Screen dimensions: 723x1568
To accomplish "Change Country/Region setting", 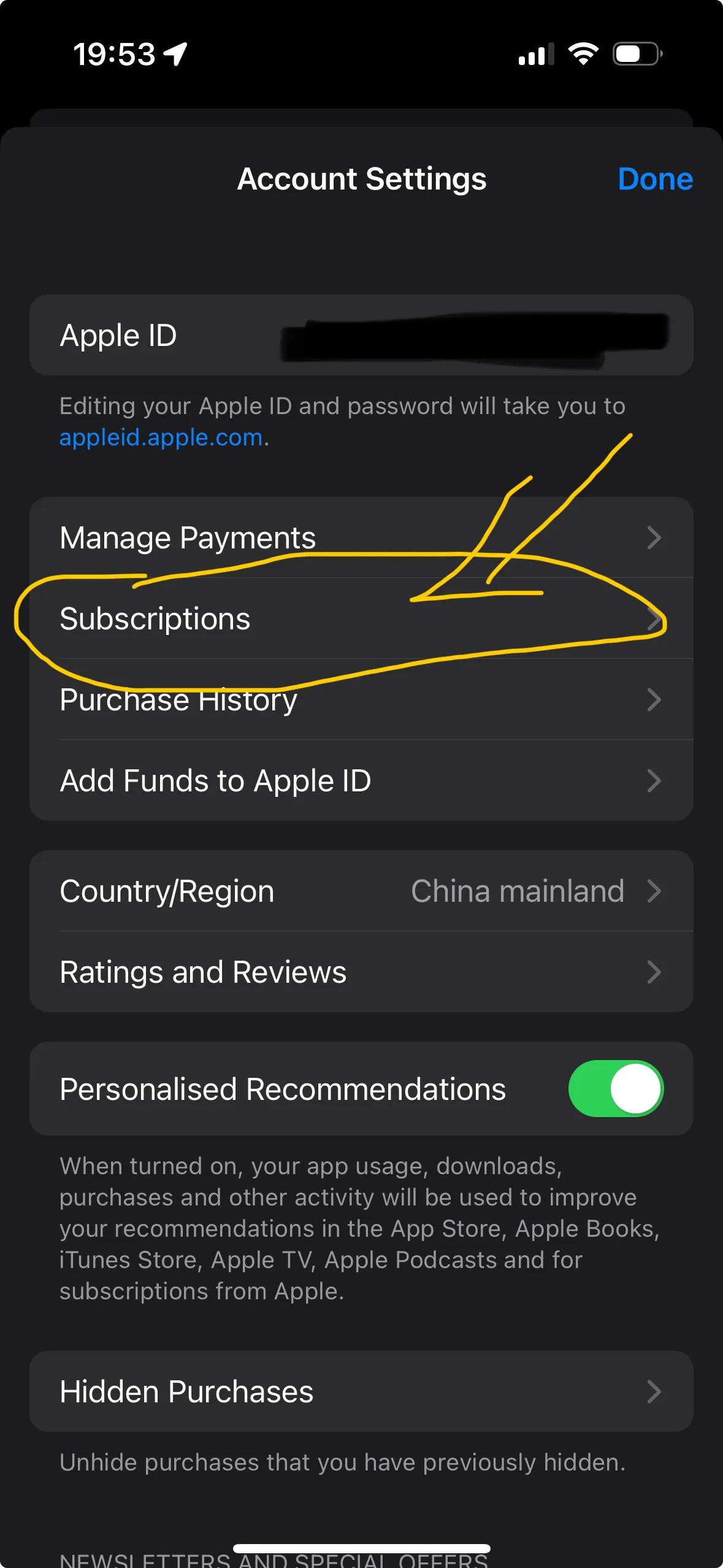I will pyautogui.click(x=361, y=891).
